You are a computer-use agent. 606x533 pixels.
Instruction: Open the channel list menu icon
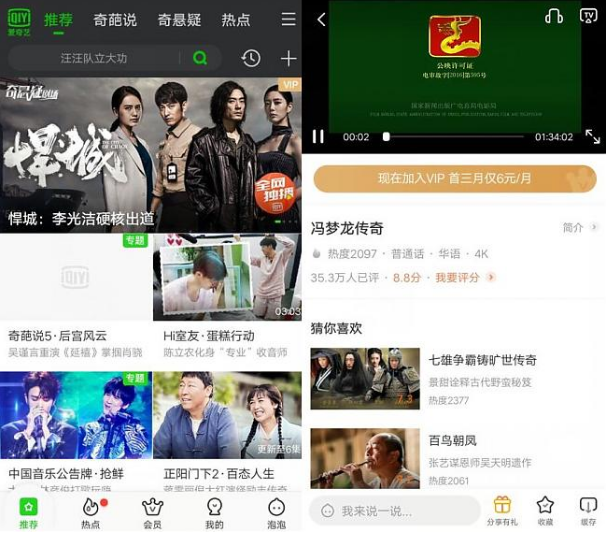(x=288, y=19)
